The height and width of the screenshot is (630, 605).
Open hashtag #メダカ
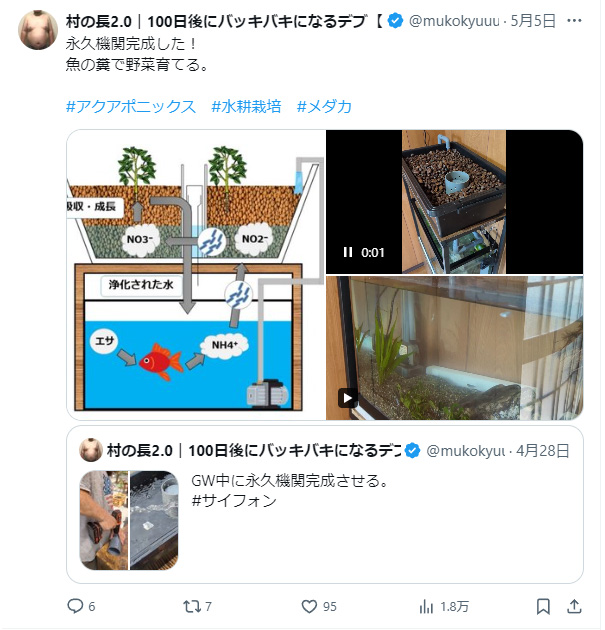pyautogui.click(x=324, y=106)
